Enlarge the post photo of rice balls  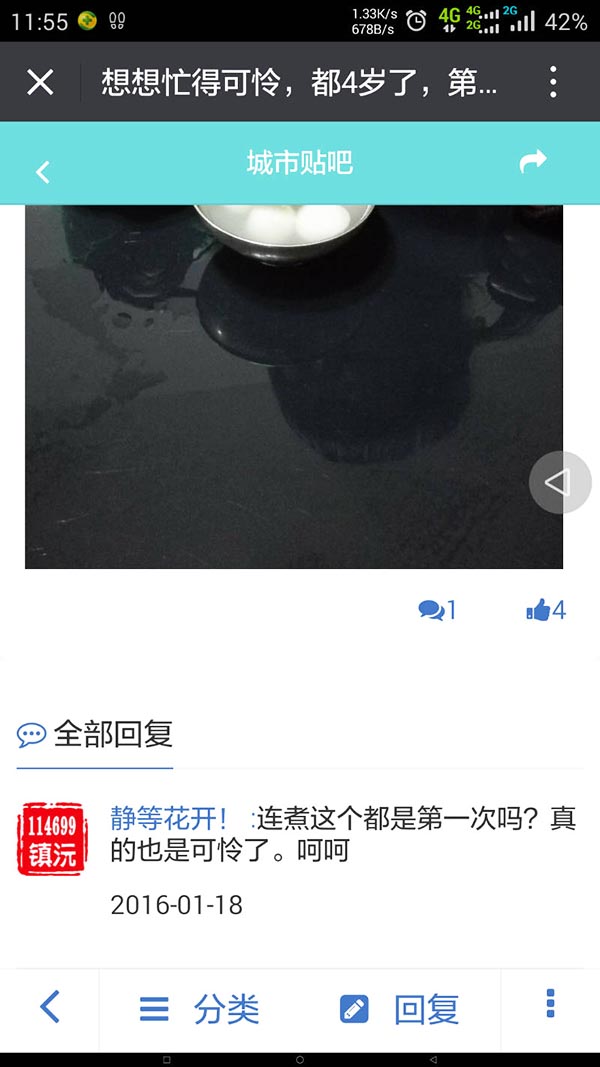(294, 387)
